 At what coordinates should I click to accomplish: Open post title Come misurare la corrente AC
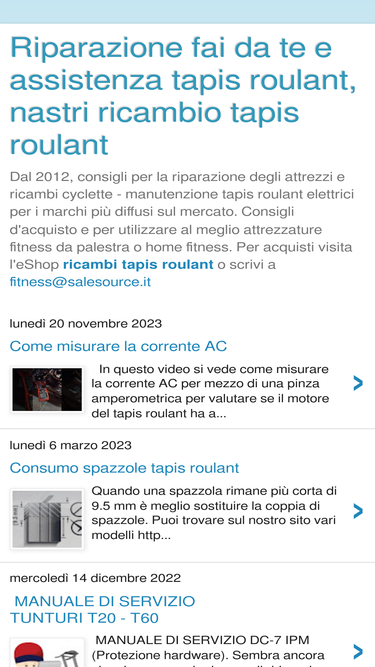pos(118,346)
